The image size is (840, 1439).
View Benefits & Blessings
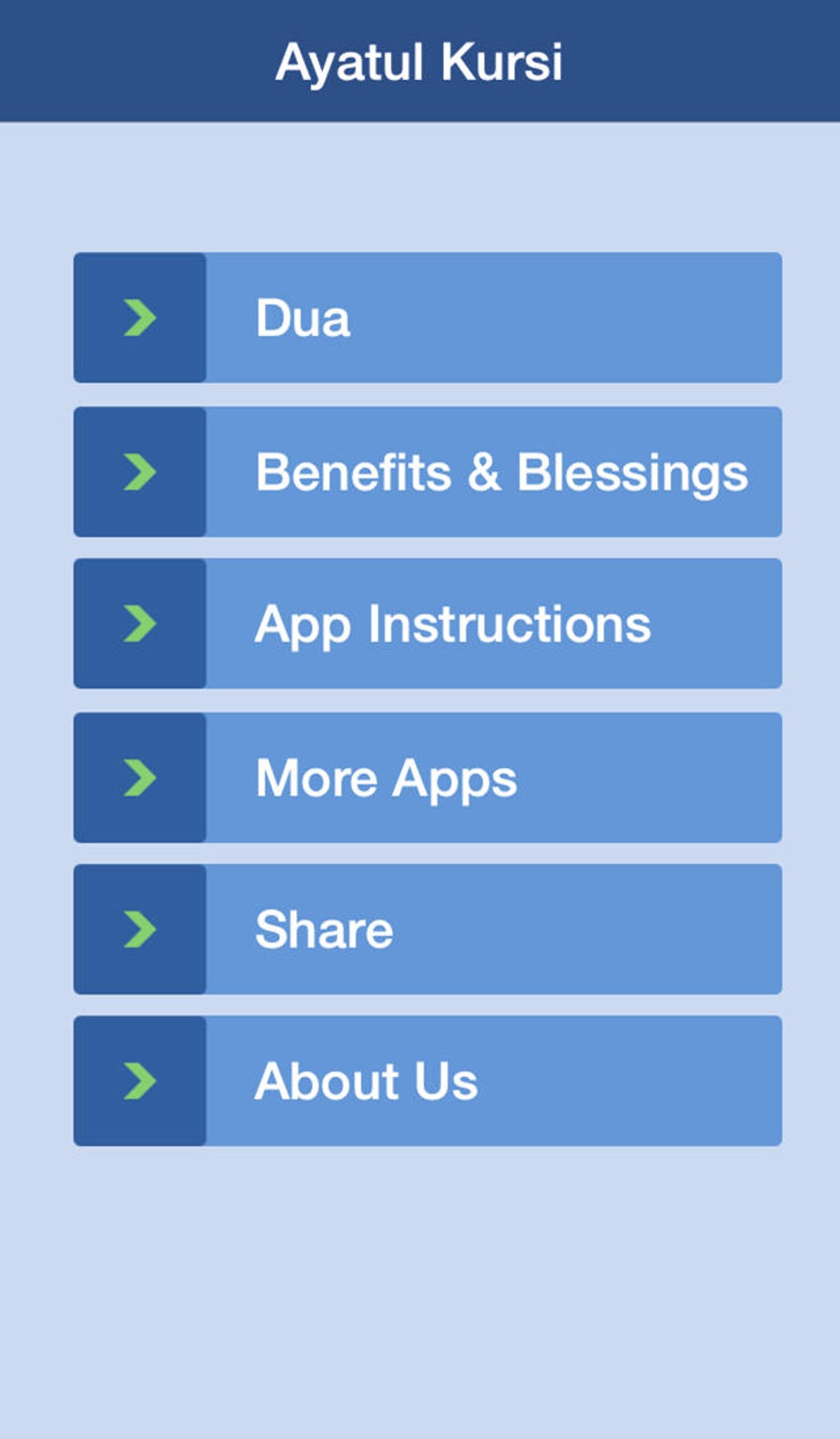coord(427,472)
